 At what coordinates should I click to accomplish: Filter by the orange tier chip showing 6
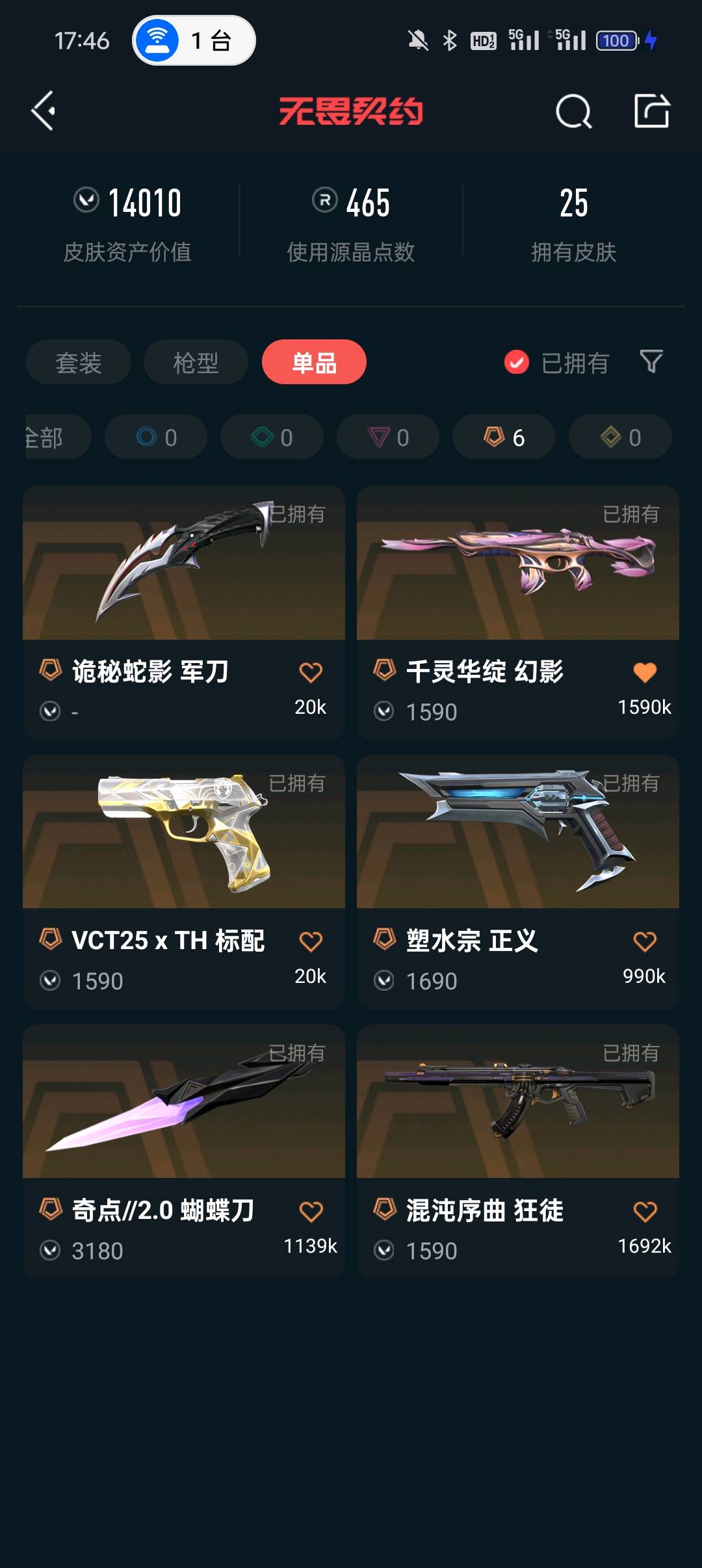tap(504, 437)
